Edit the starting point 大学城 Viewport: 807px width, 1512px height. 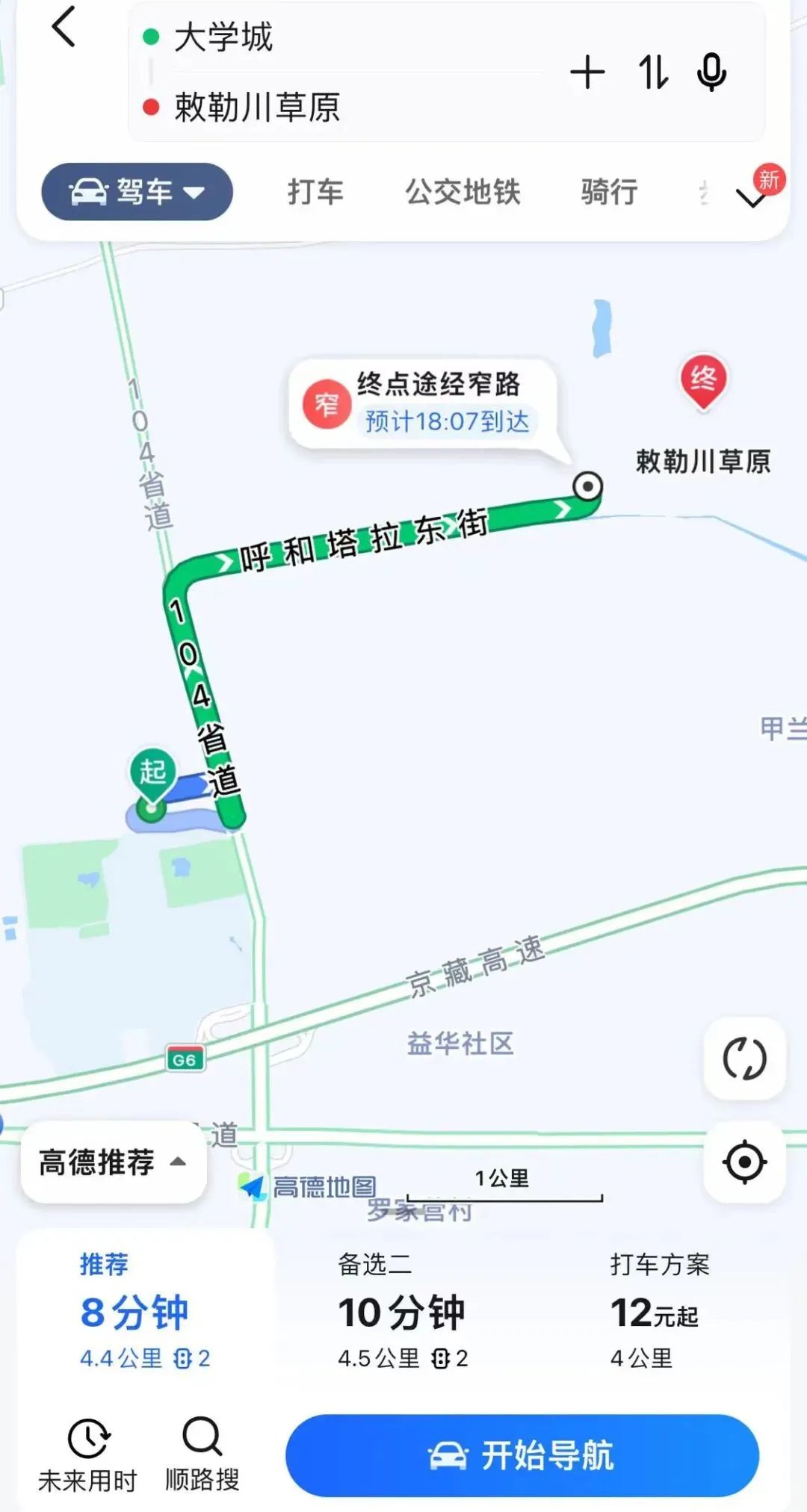pos(224,37)
